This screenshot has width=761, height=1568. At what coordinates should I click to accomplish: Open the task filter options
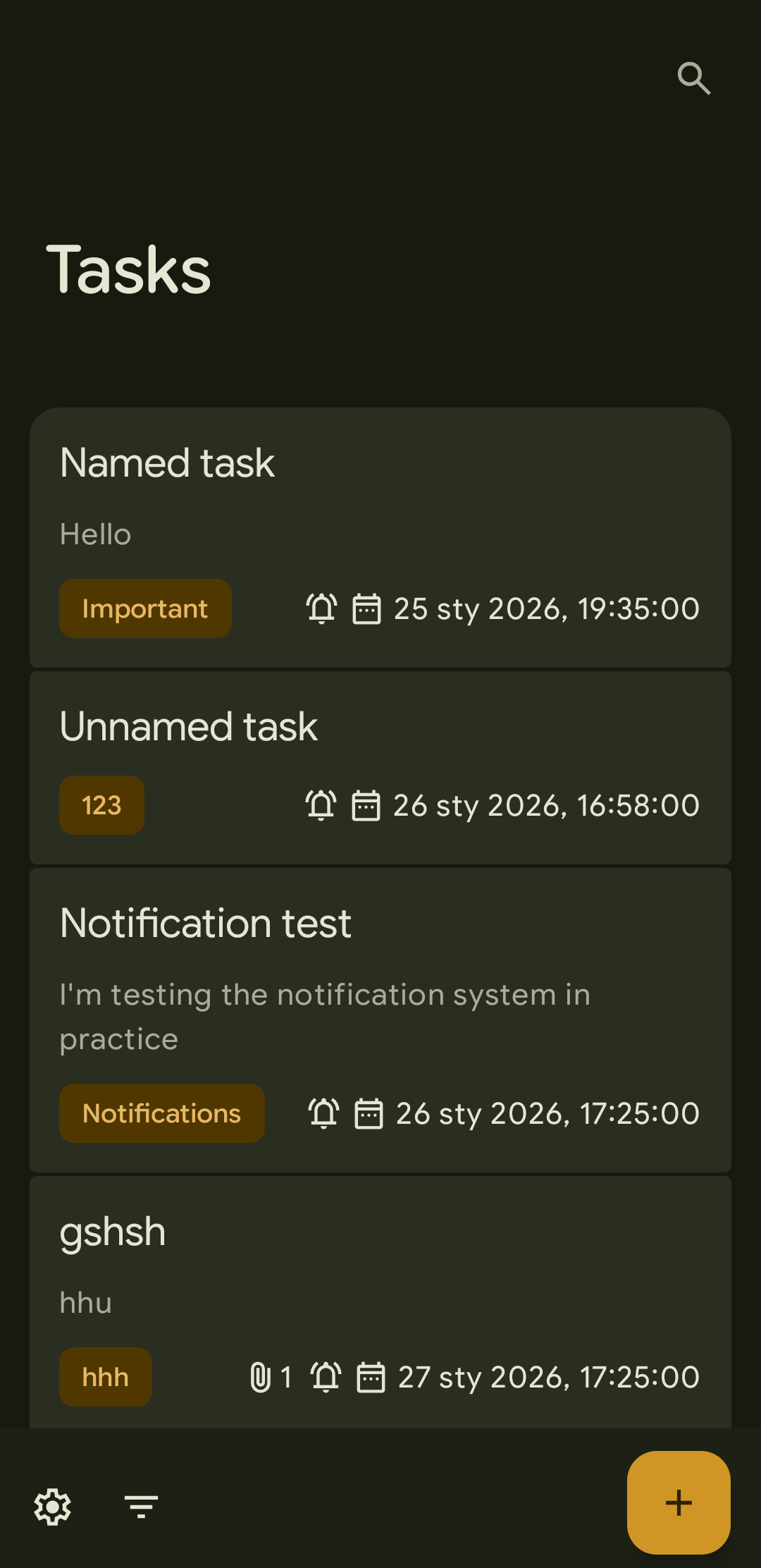141,1507
